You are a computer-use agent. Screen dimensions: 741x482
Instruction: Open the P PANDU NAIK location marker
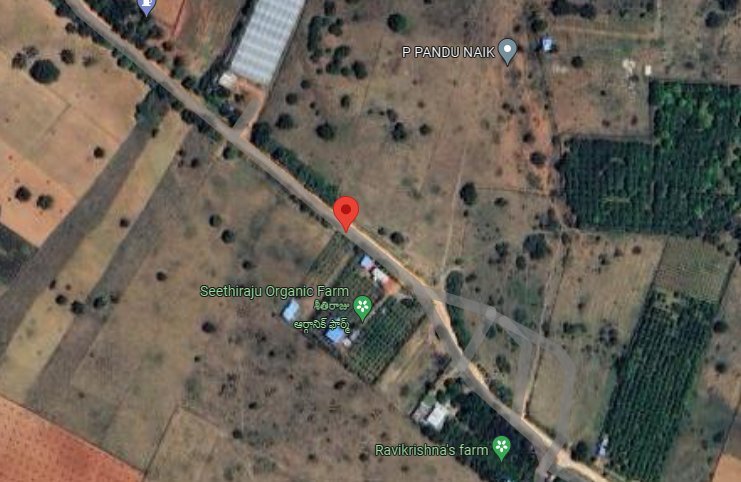click(508, 51)
